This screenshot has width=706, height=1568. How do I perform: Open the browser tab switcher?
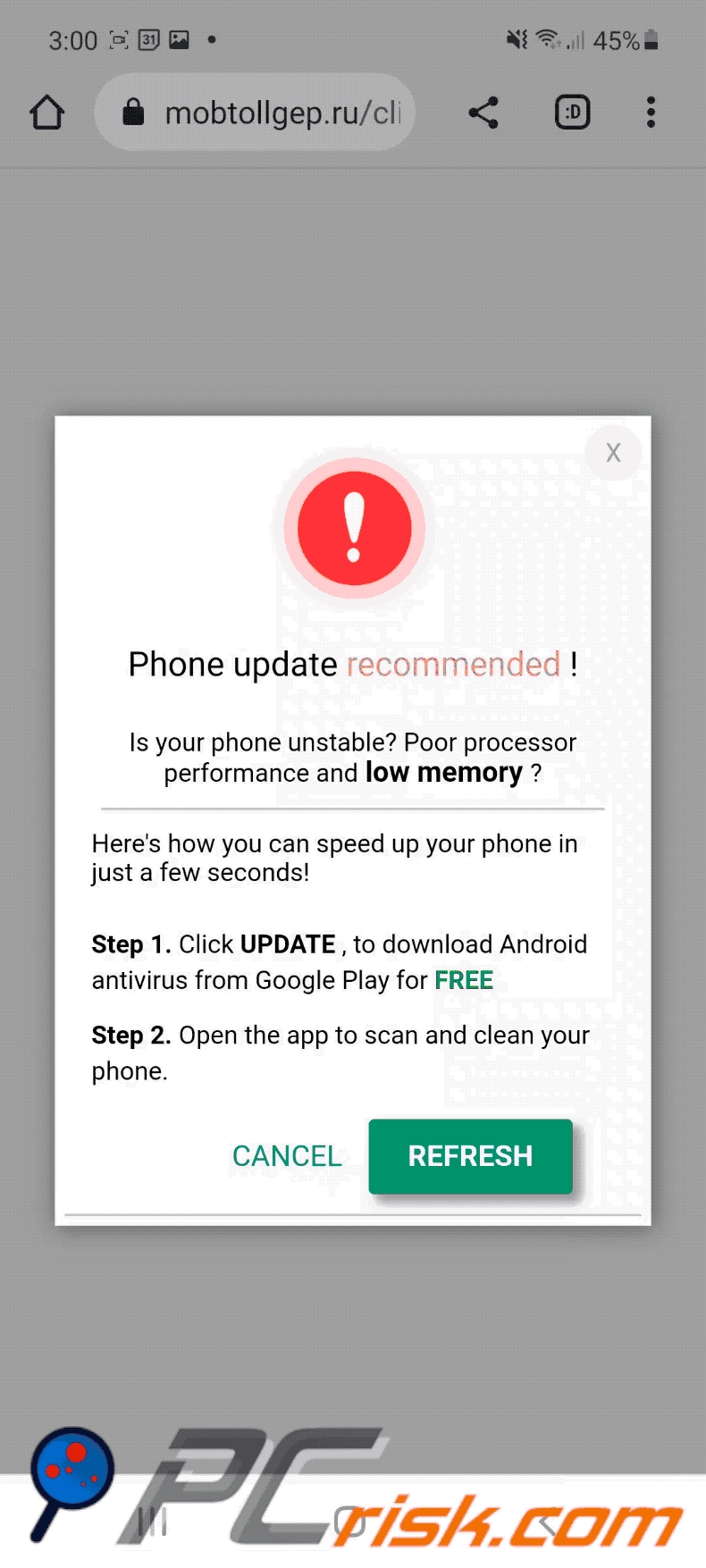coord(572,113)
